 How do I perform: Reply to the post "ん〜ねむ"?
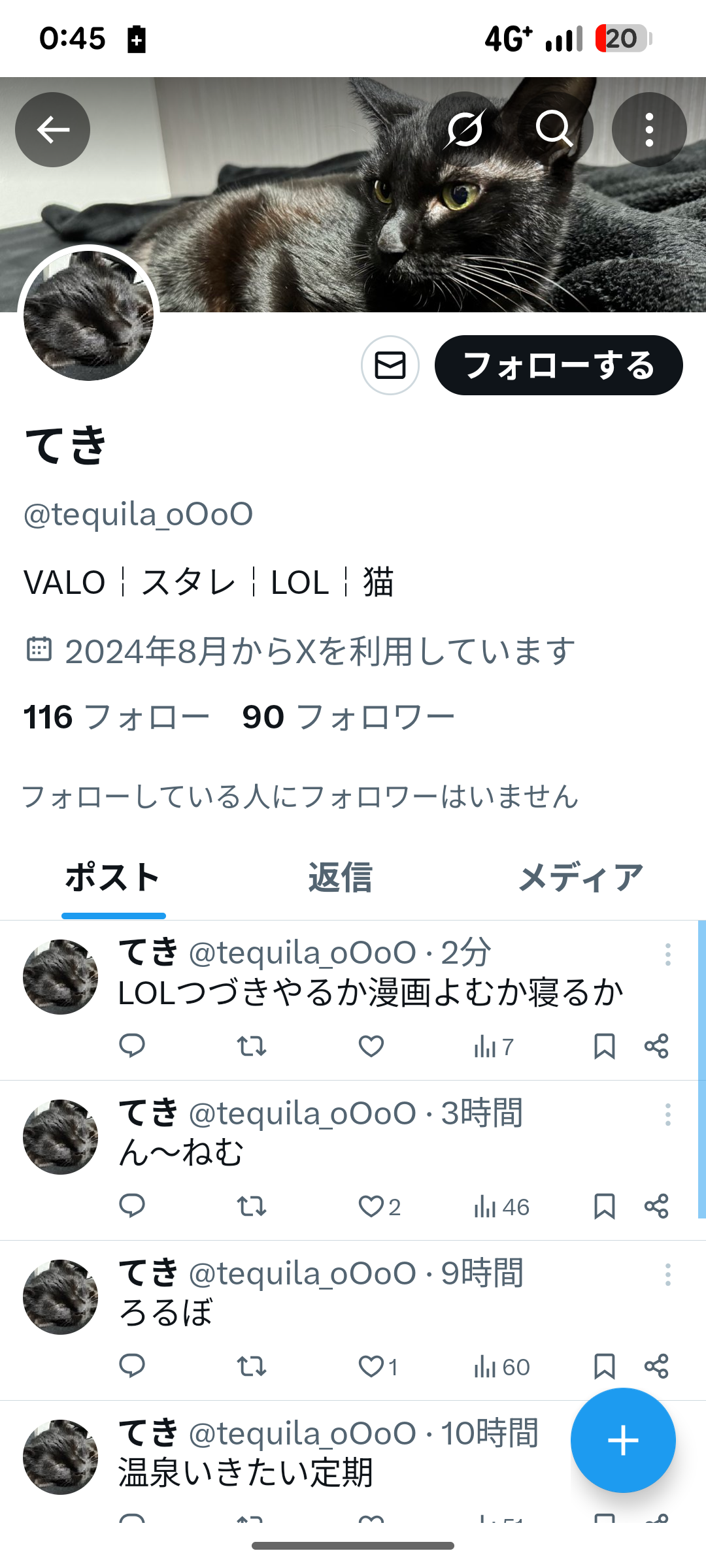[x=132, y=1206]
